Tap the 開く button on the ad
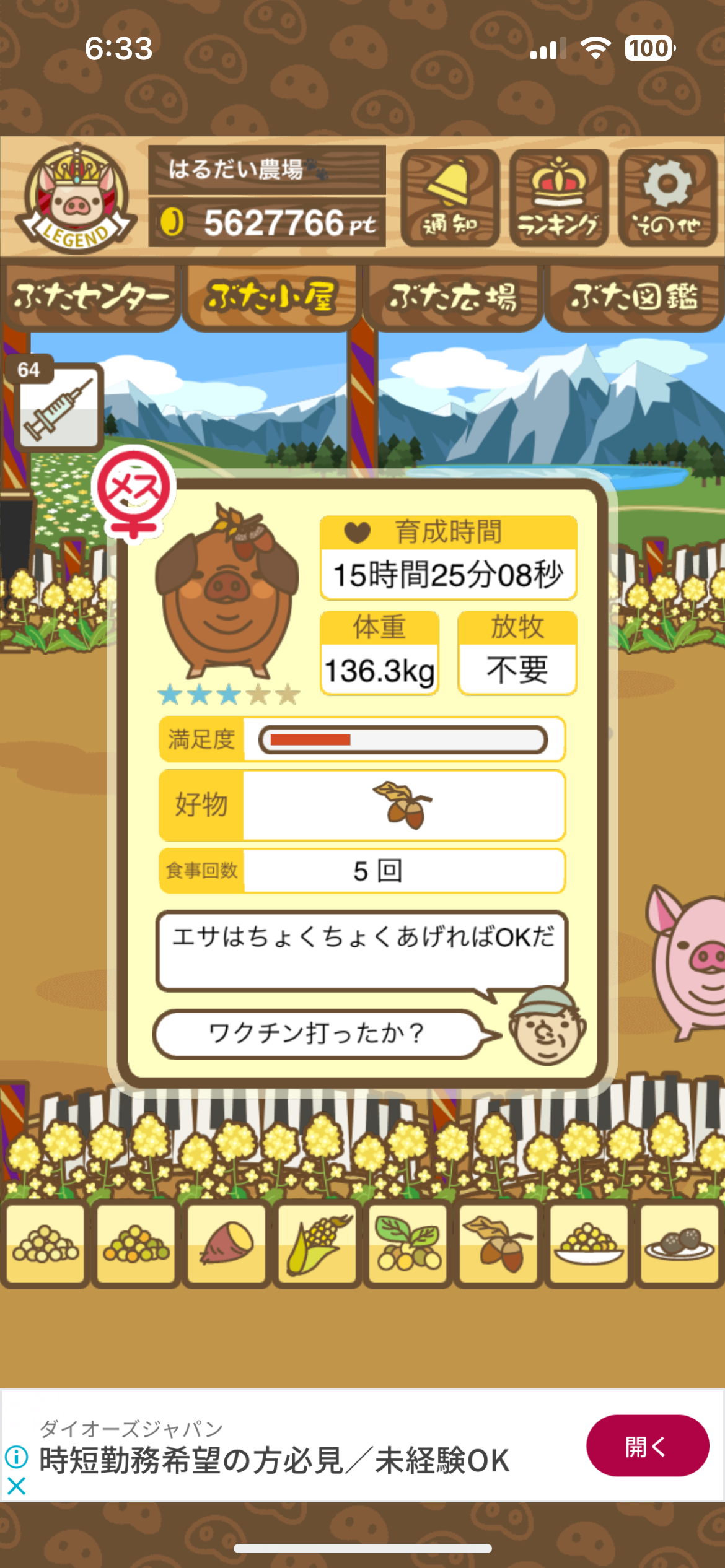Viewport: 725px width, 1568px height. tap(647, 1446)
